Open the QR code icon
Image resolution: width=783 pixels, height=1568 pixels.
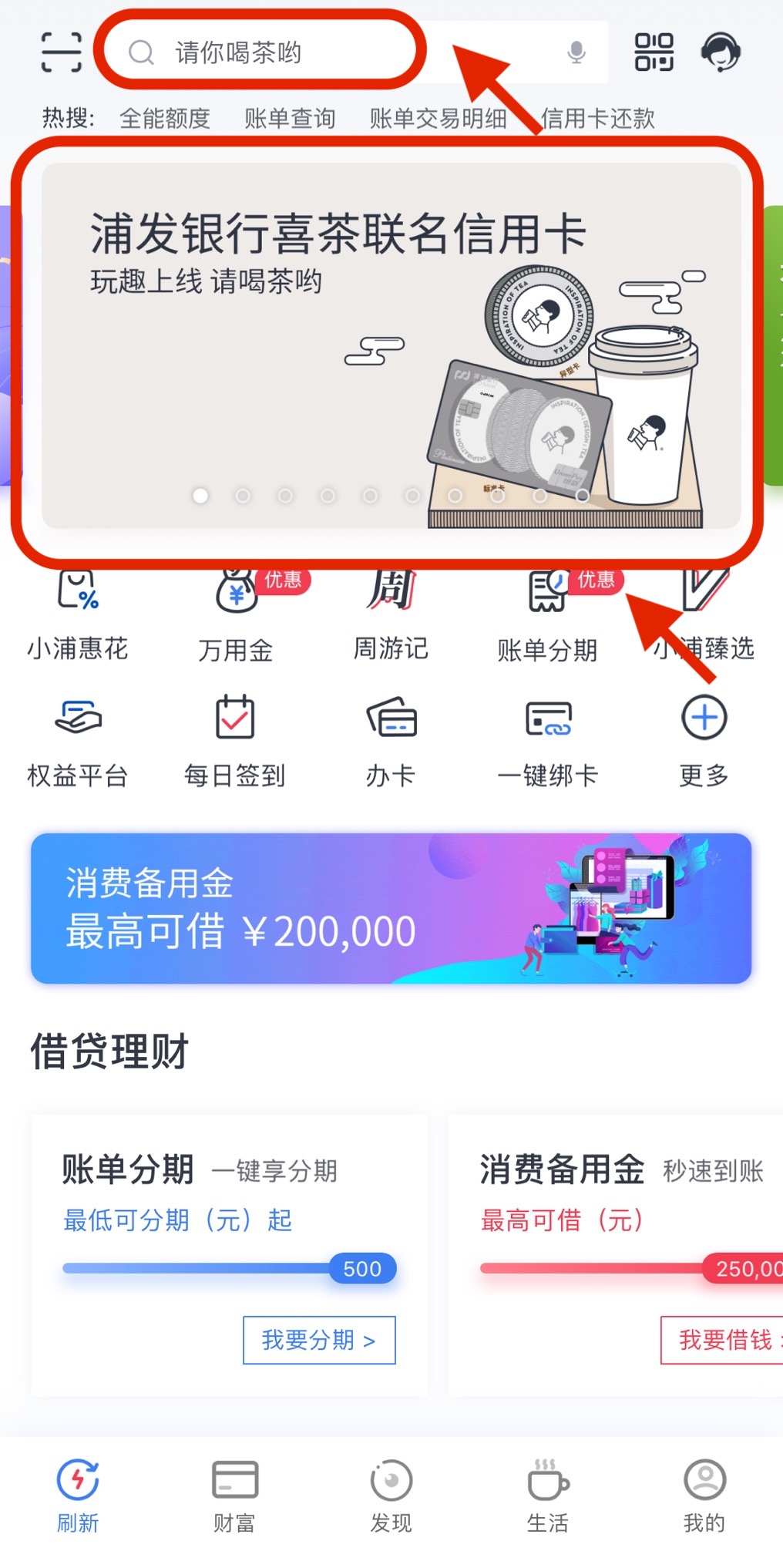coord(654,52)
